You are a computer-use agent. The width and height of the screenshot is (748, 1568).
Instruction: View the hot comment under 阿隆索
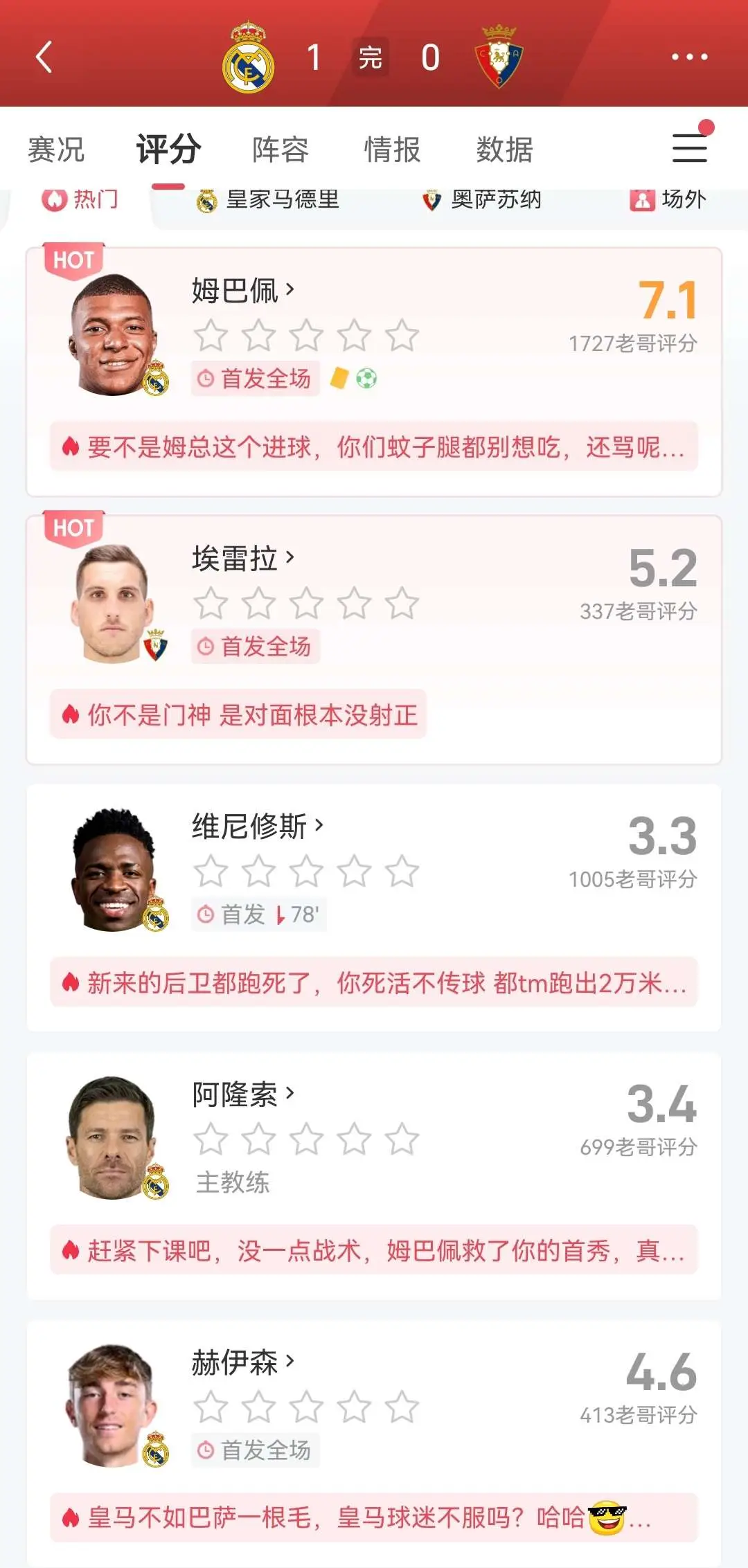tap(374, 1250)
